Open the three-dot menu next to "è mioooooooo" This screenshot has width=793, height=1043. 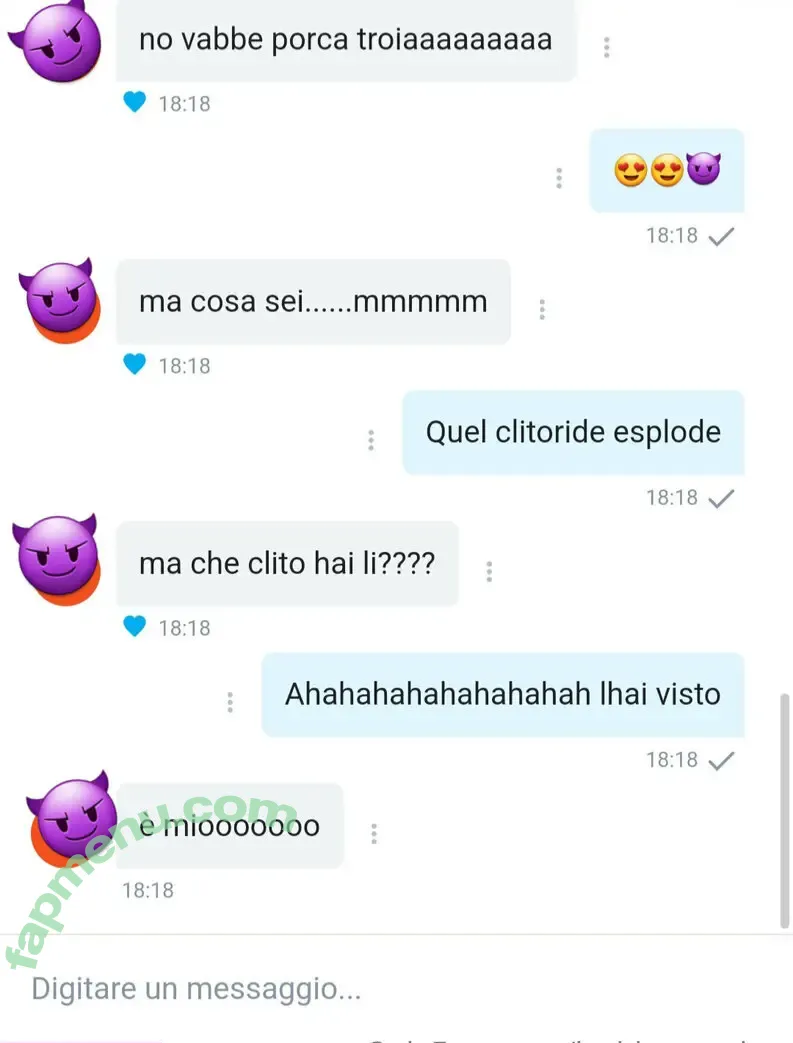(373, 833)
